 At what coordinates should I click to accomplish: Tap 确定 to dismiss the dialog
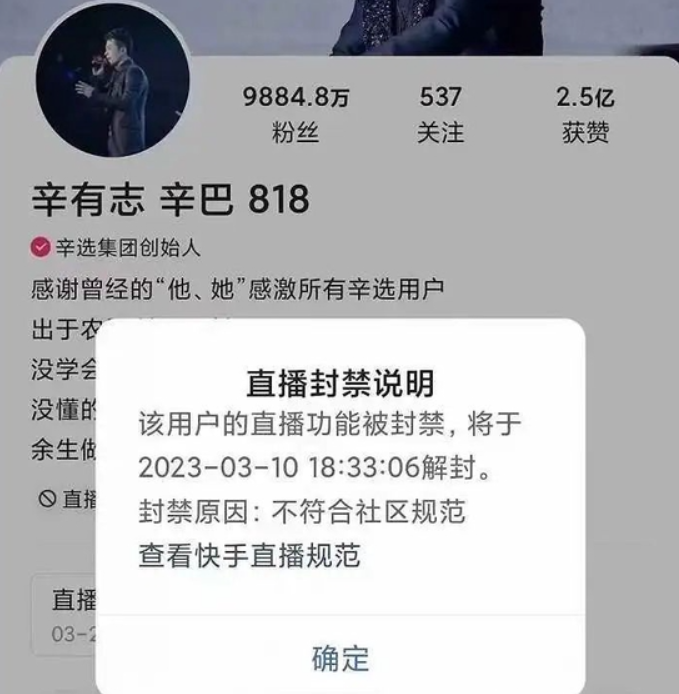(340, 658)
